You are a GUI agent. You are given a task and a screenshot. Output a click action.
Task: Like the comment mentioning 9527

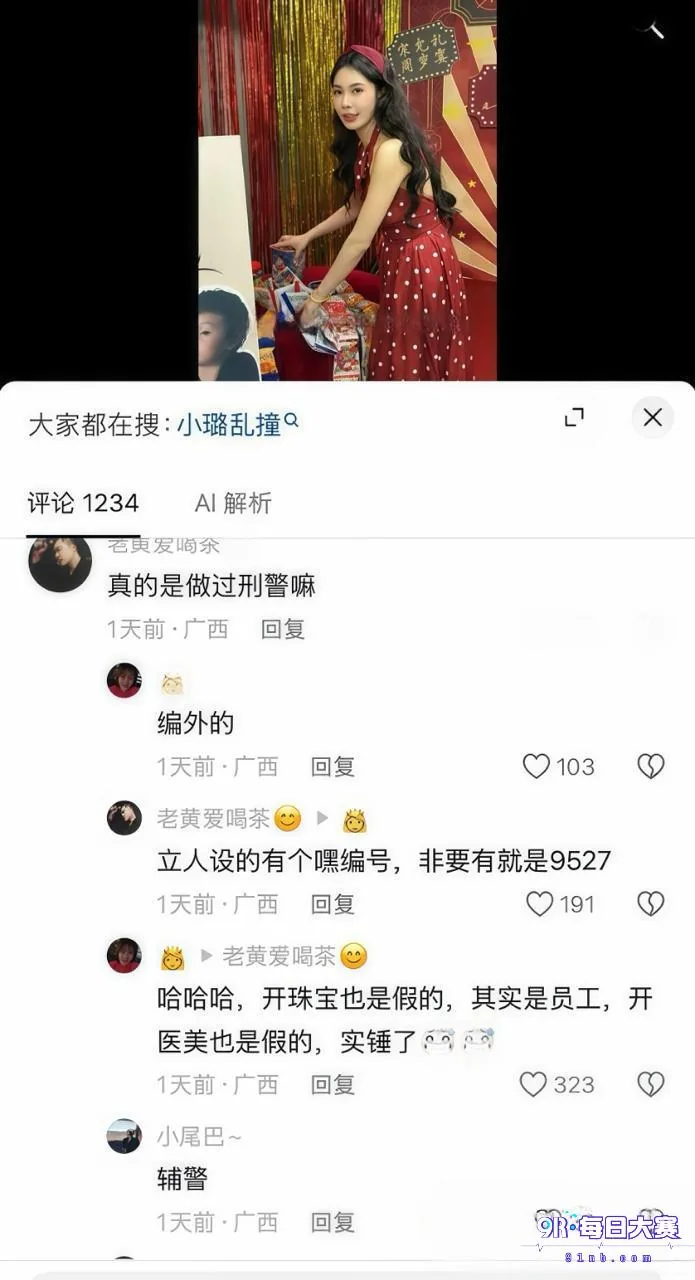[x=539, y=904]
